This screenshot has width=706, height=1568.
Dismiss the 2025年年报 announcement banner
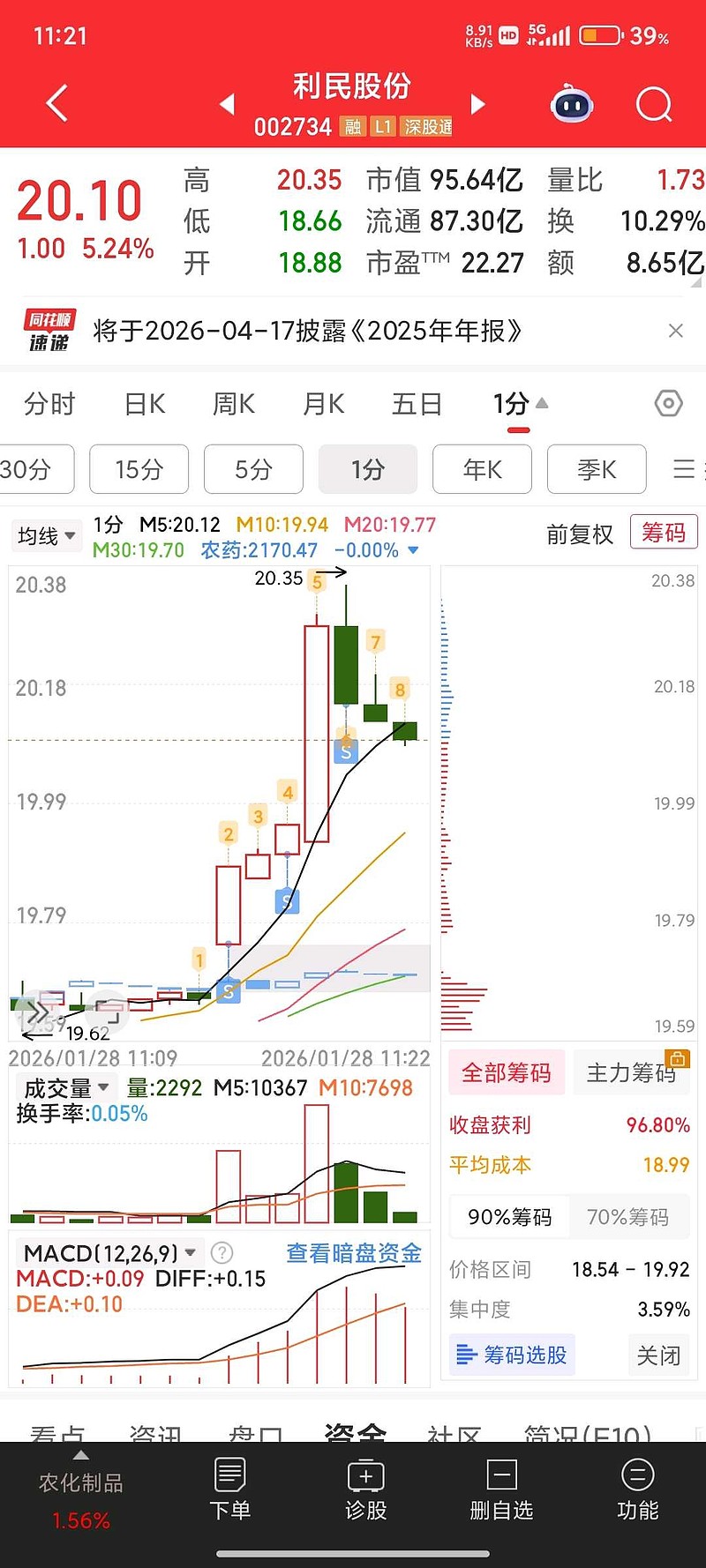point(675,331)
